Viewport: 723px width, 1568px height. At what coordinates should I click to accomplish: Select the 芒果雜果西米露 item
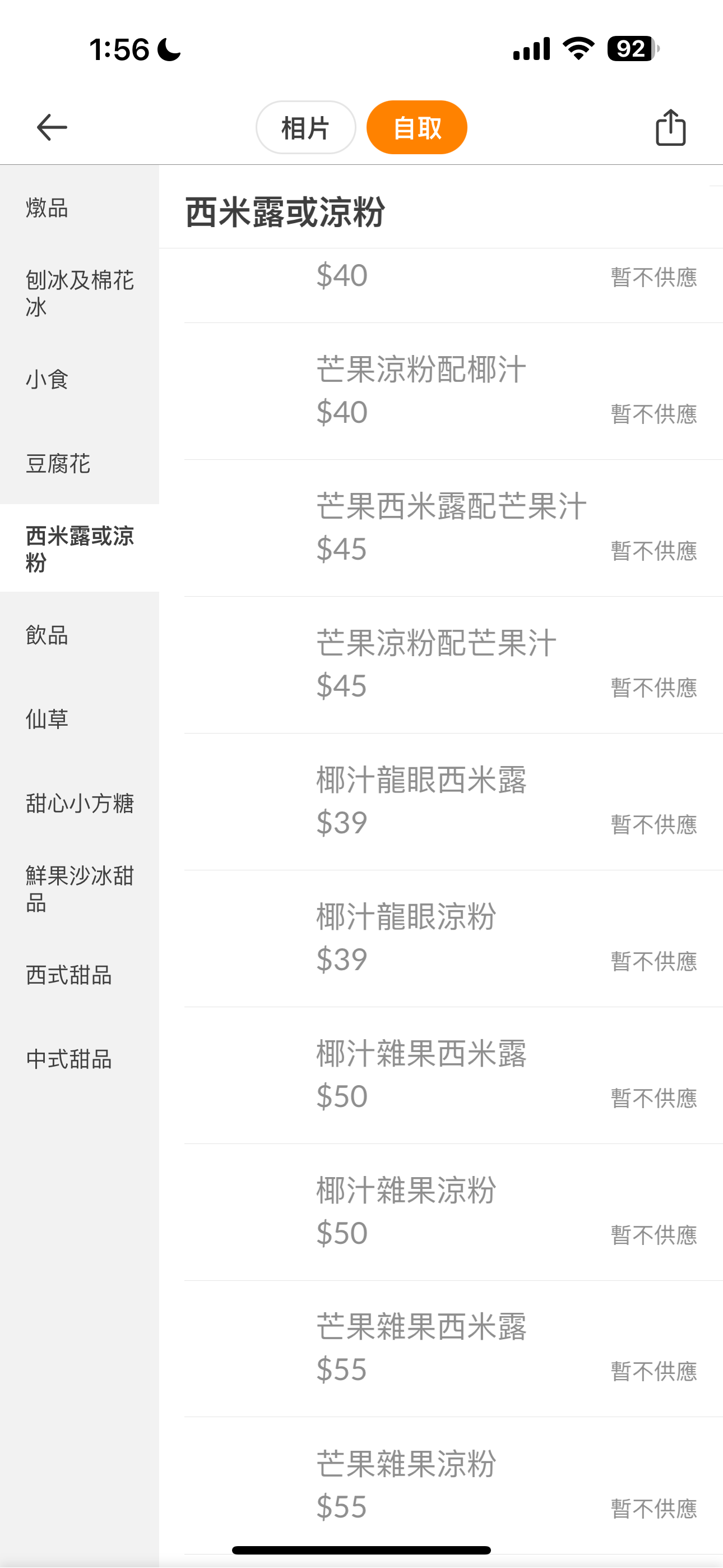pyautogui.click(x=453, y=1349)
